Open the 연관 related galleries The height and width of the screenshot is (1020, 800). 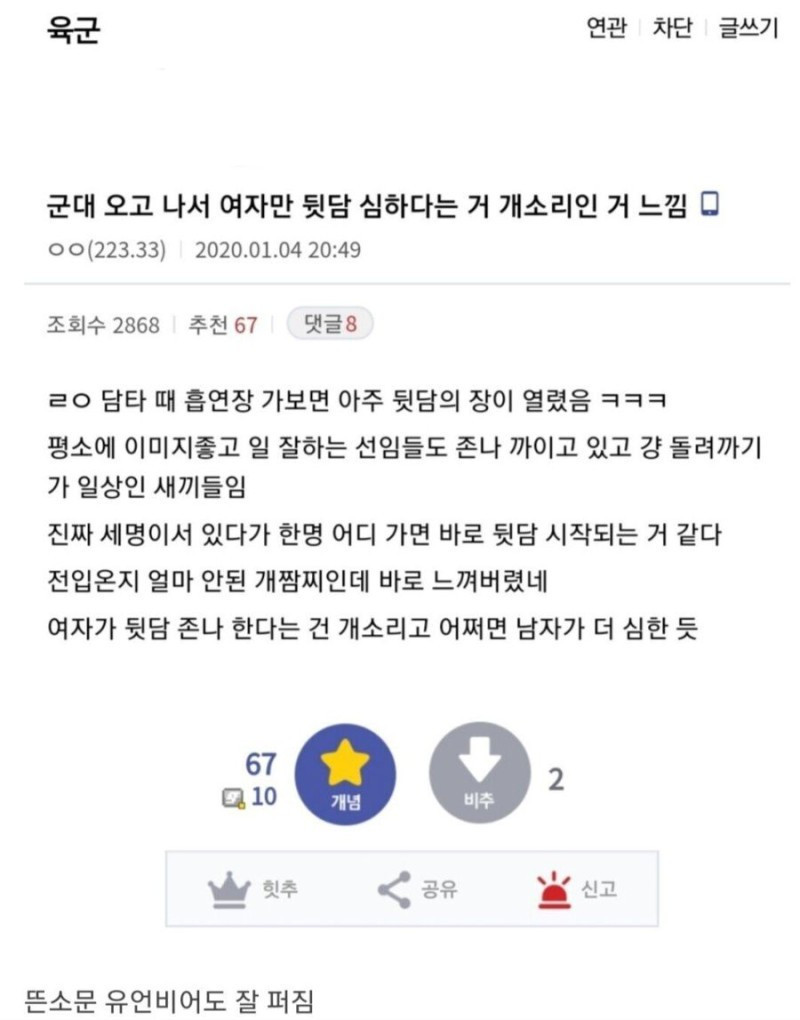[x=606, y=29]
